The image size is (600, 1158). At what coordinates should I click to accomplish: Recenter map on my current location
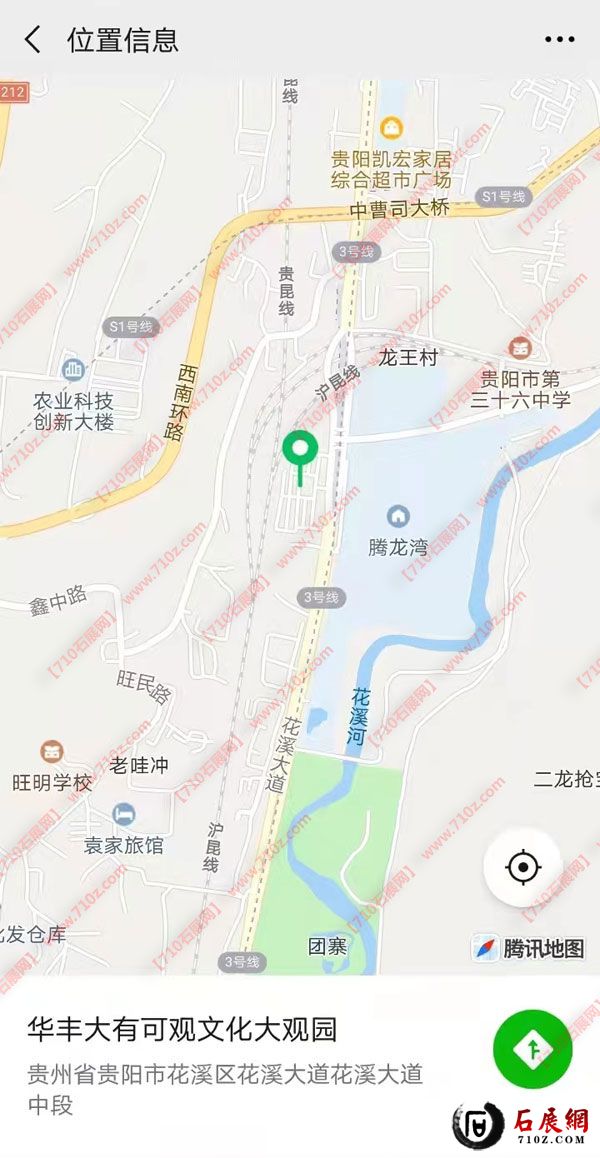tap(523, 866)
